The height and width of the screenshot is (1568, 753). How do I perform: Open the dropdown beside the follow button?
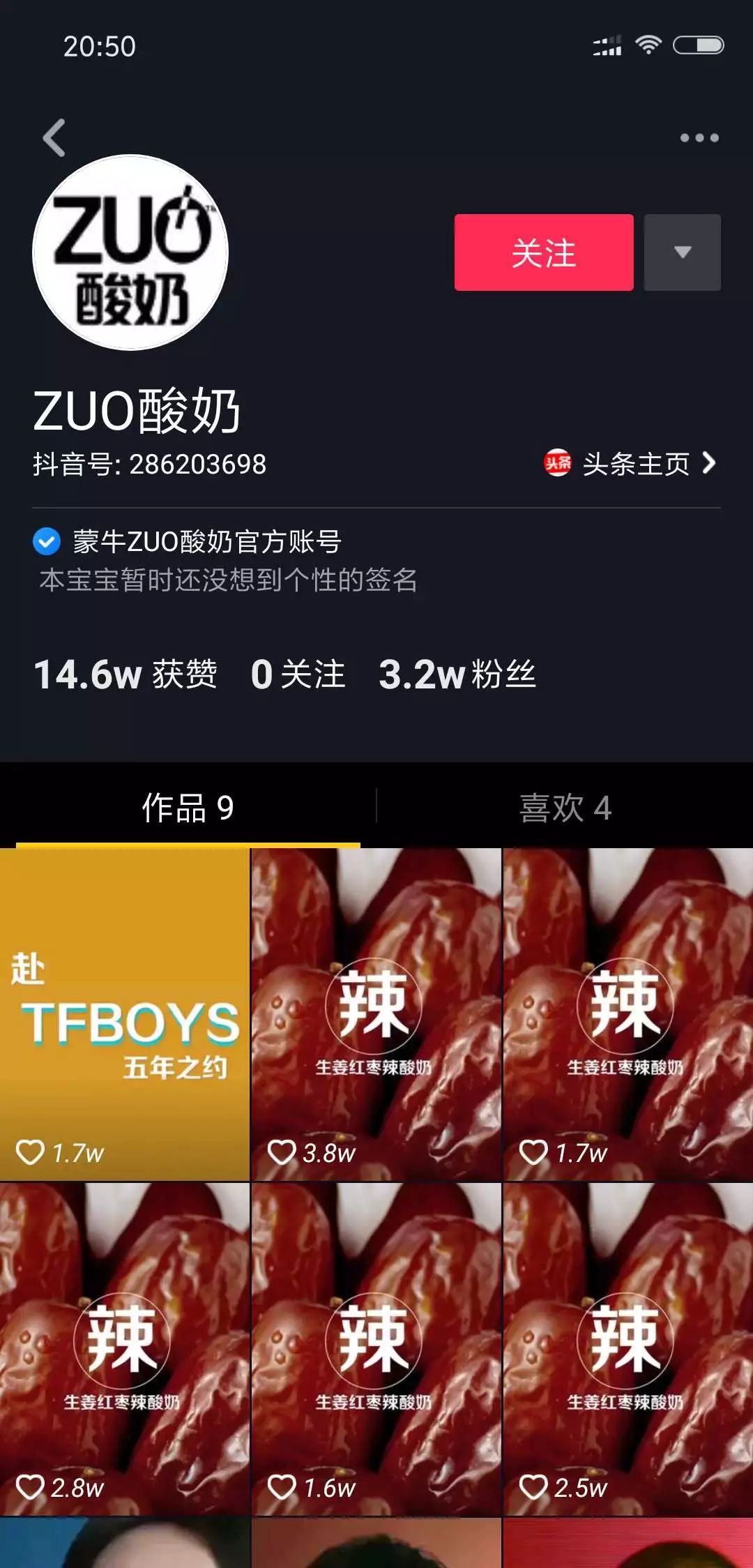[x=682, y=252]
